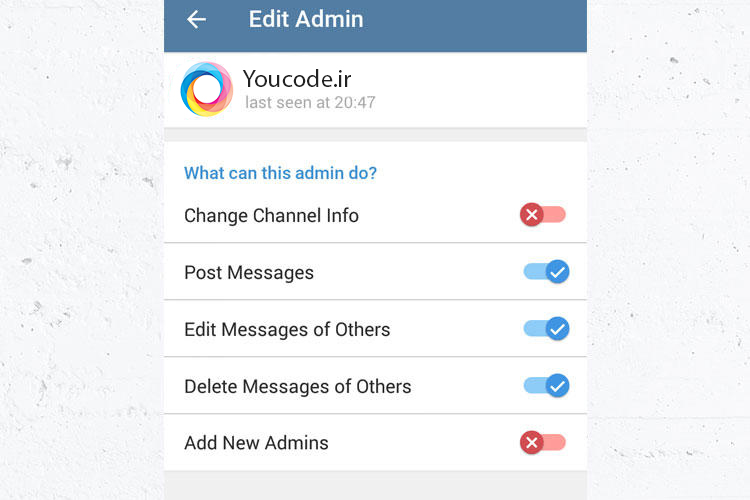Switch off Delete Messages of Others
This screenshot has height=500, width=750.
click(x=546, y=386)
